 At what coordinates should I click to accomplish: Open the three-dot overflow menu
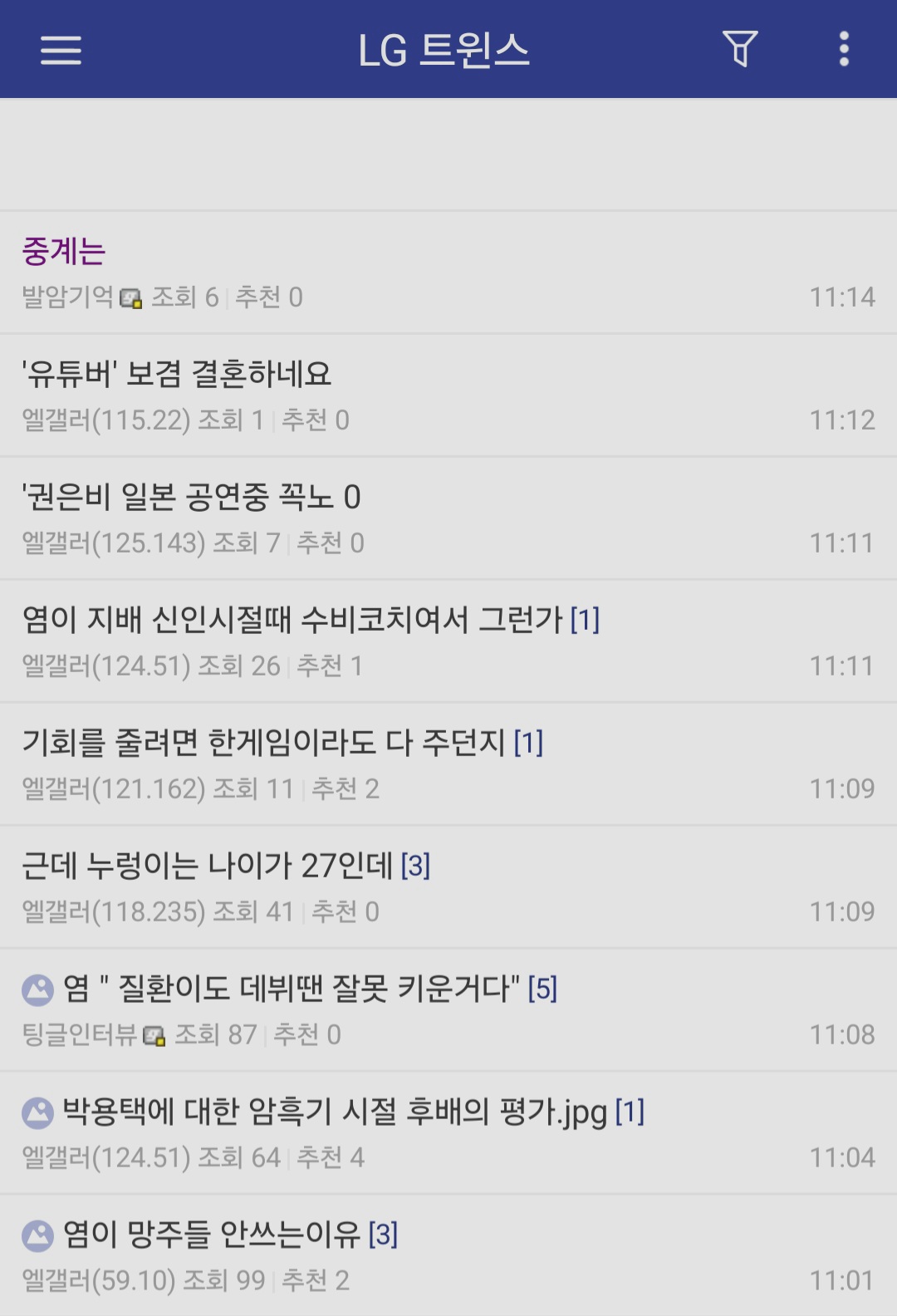pos(844,49)
